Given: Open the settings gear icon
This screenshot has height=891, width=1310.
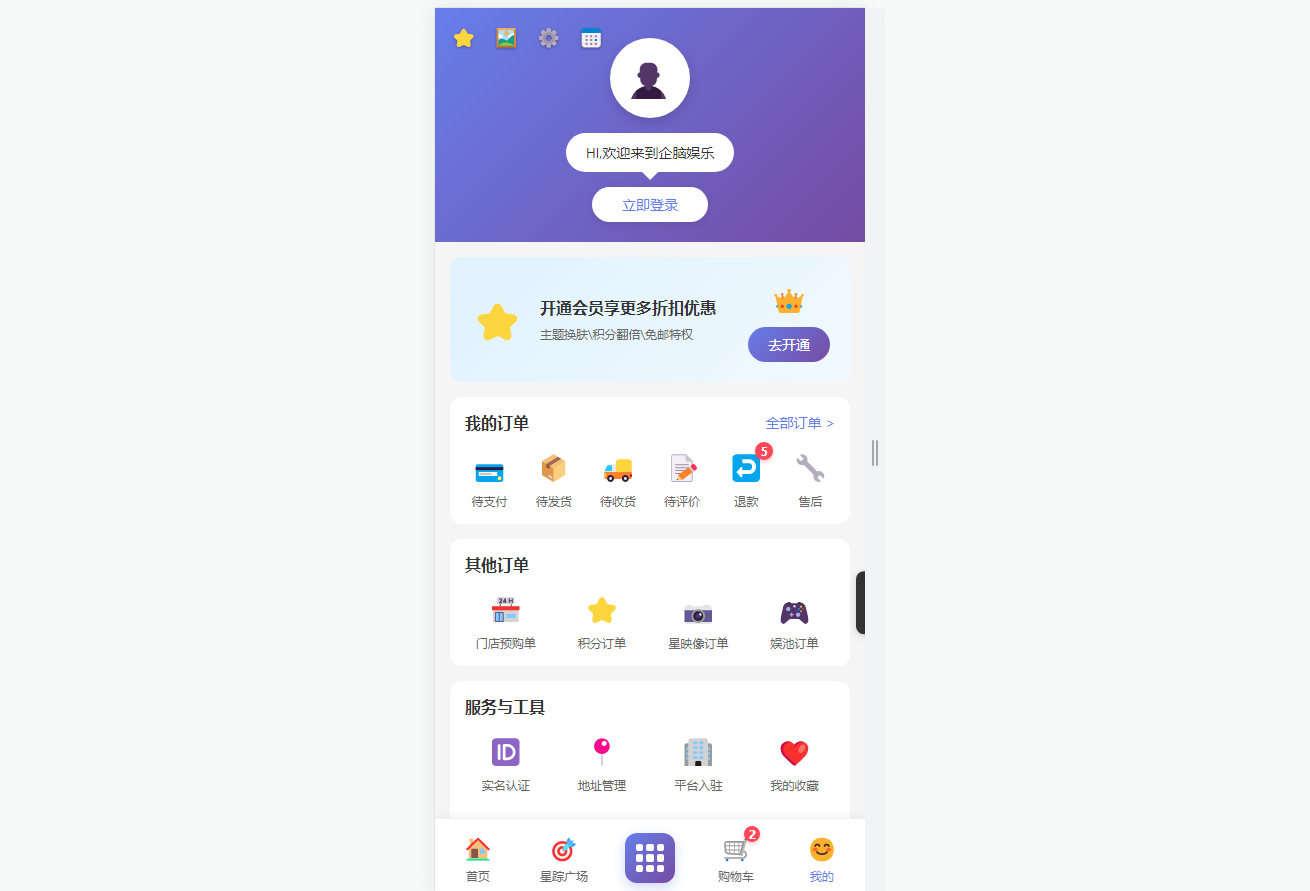Looking at the screenshot, I should pyautogui.click(x=549, y=38).
